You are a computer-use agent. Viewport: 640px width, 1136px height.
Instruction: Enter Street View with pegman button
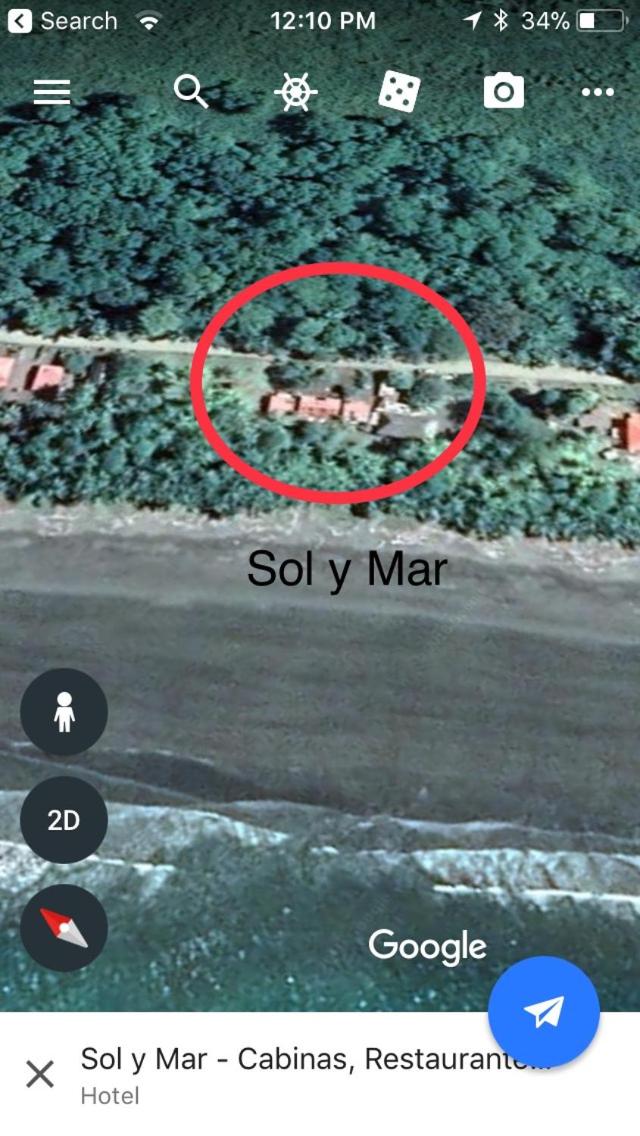click(x=64, y=712)
